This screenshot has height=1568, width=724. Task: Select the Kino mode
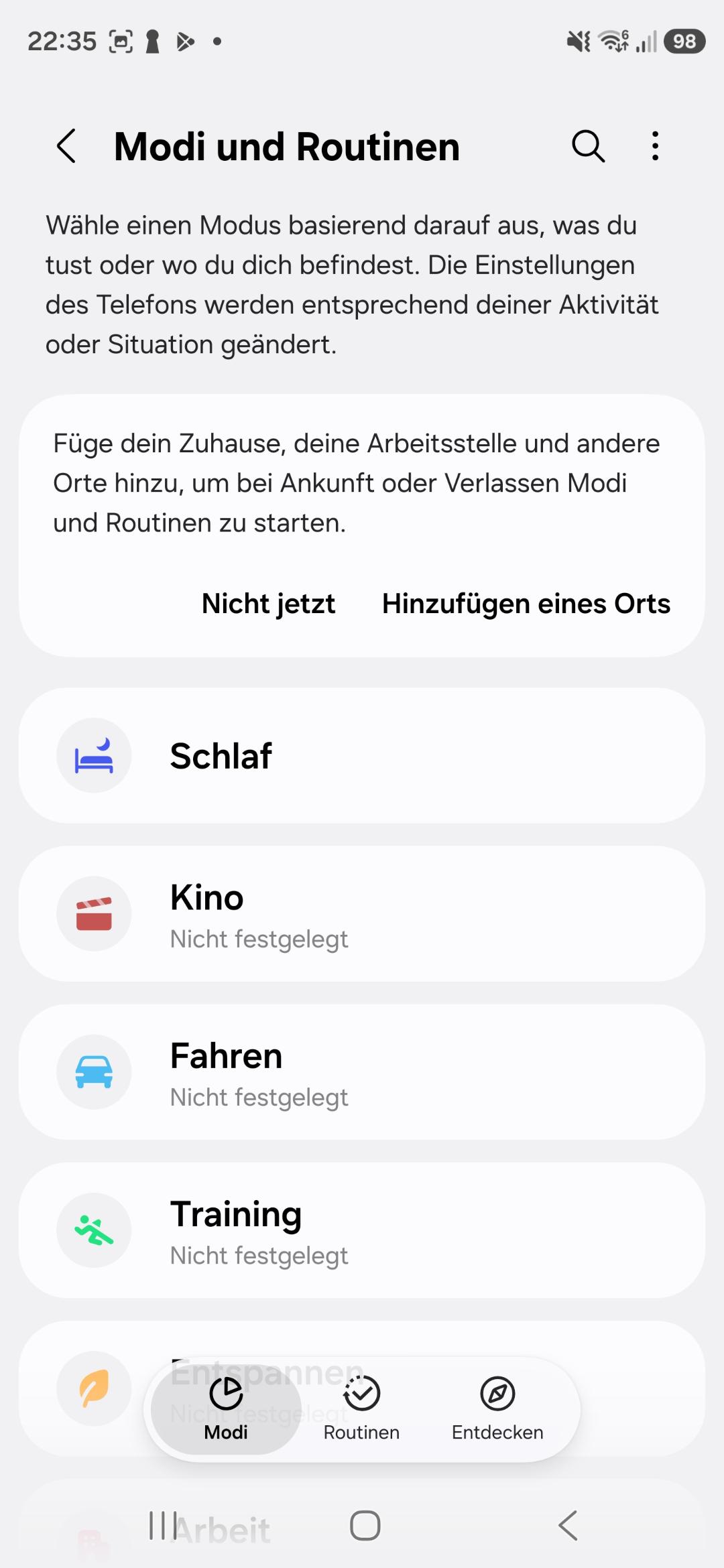coord(362,914)
